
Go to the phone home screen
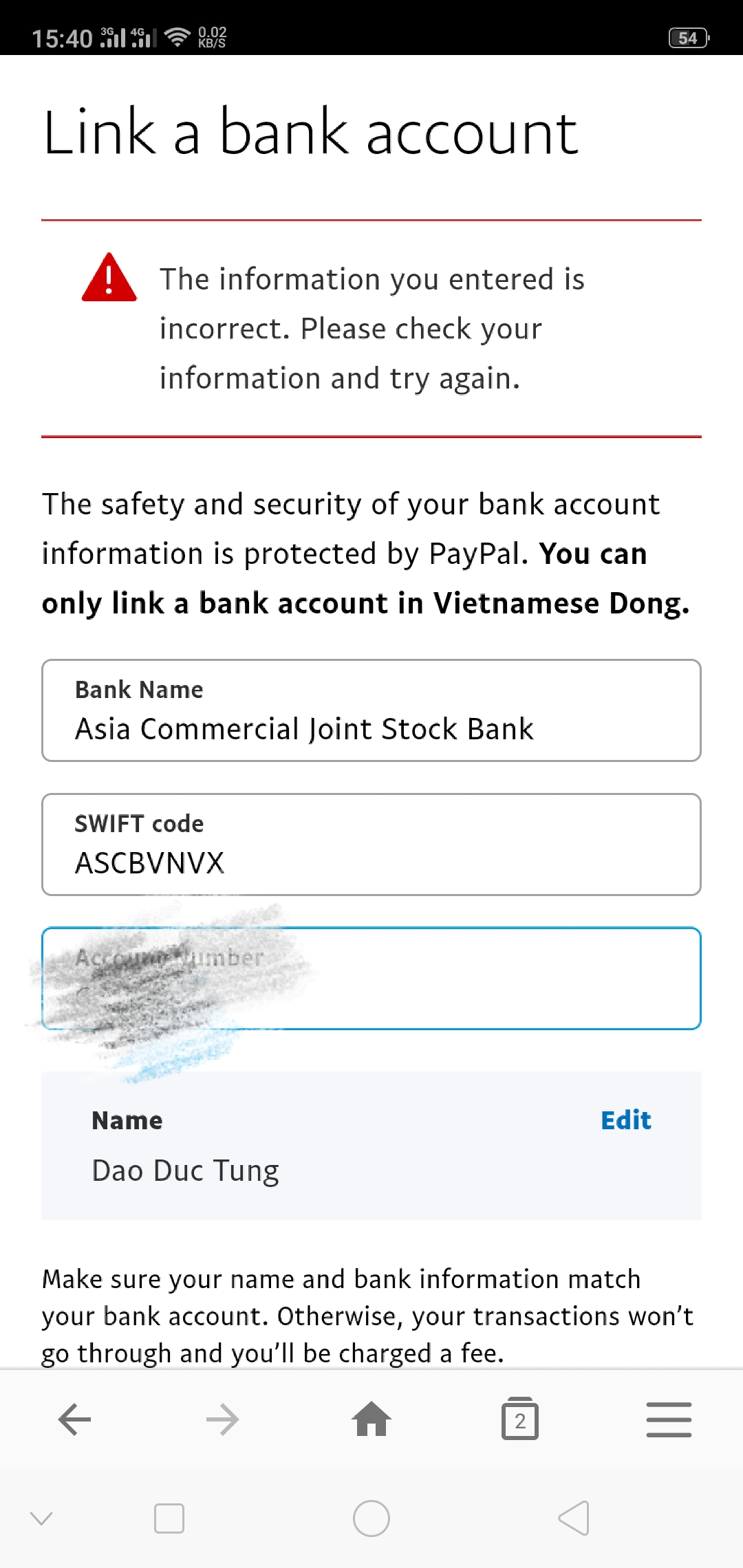(371, 1518)
